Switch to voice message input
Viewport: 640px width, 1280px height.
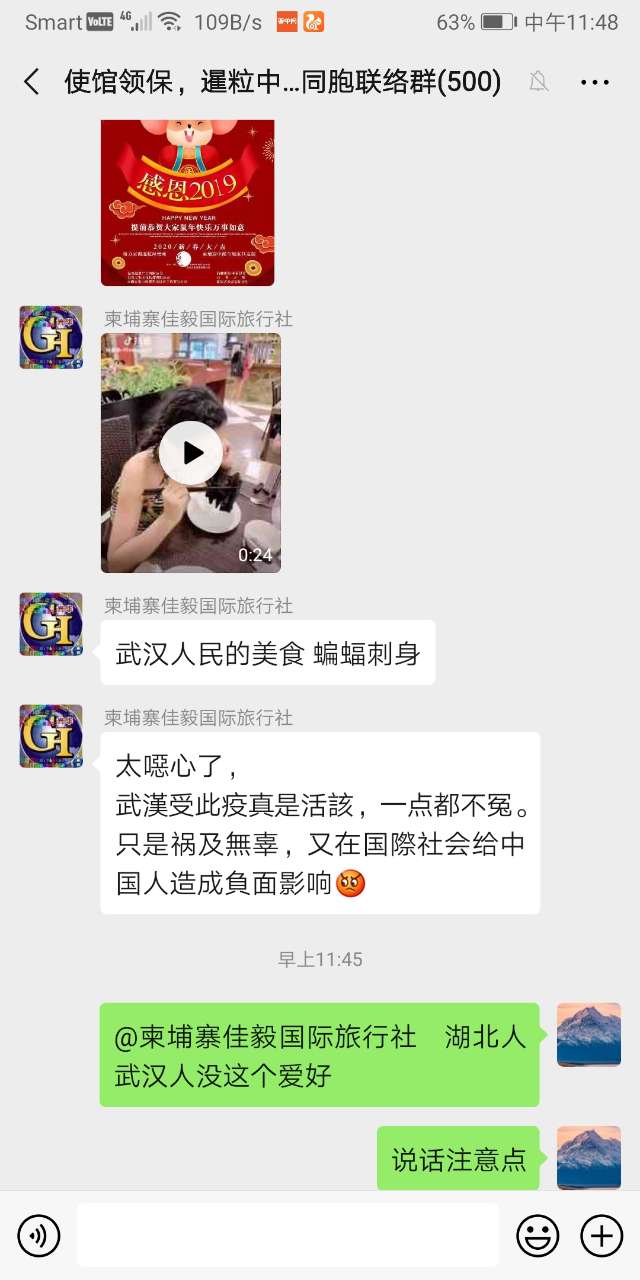pyautogui.click(x=38, y=1236)
